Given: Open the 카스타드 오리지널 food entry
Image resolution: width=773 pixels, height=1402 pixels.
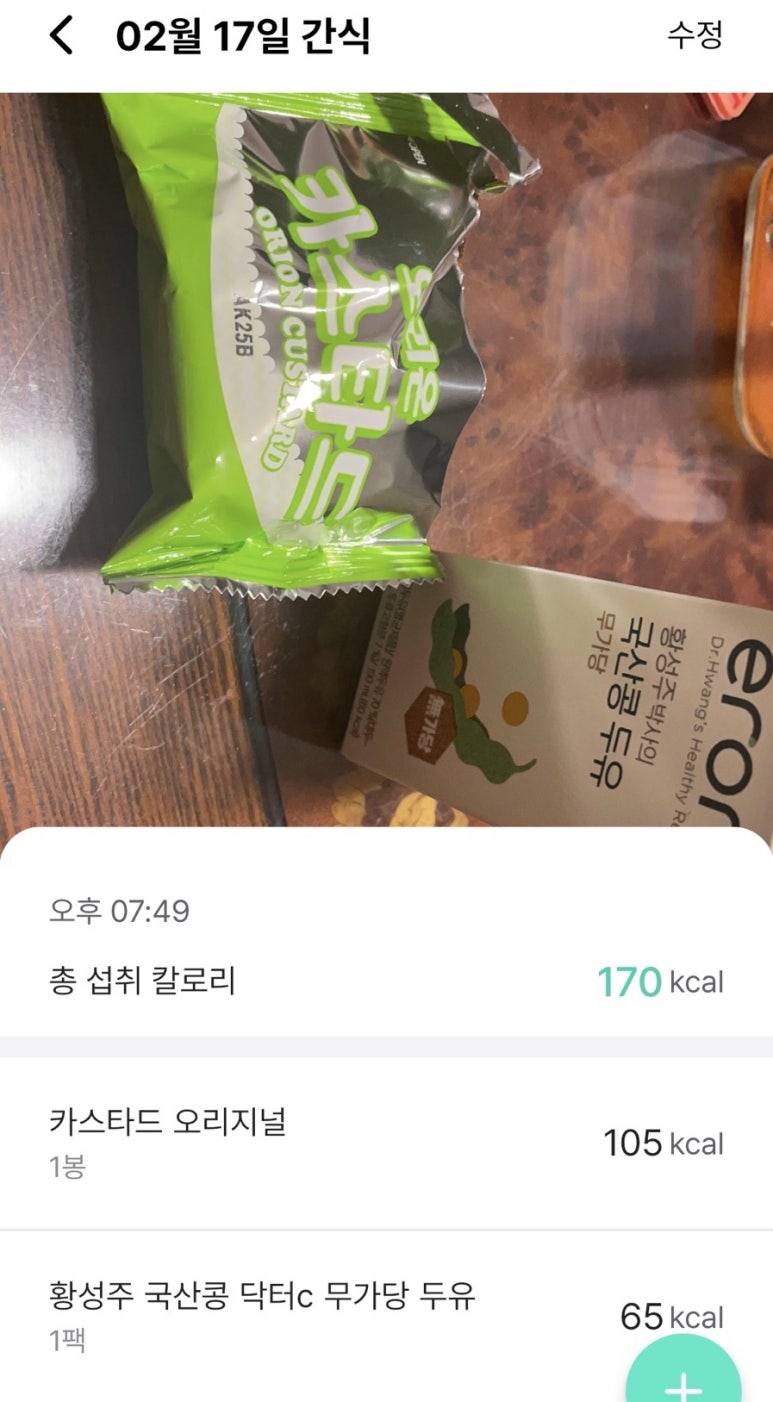Looking at the screenshot, I should 386,1143.
